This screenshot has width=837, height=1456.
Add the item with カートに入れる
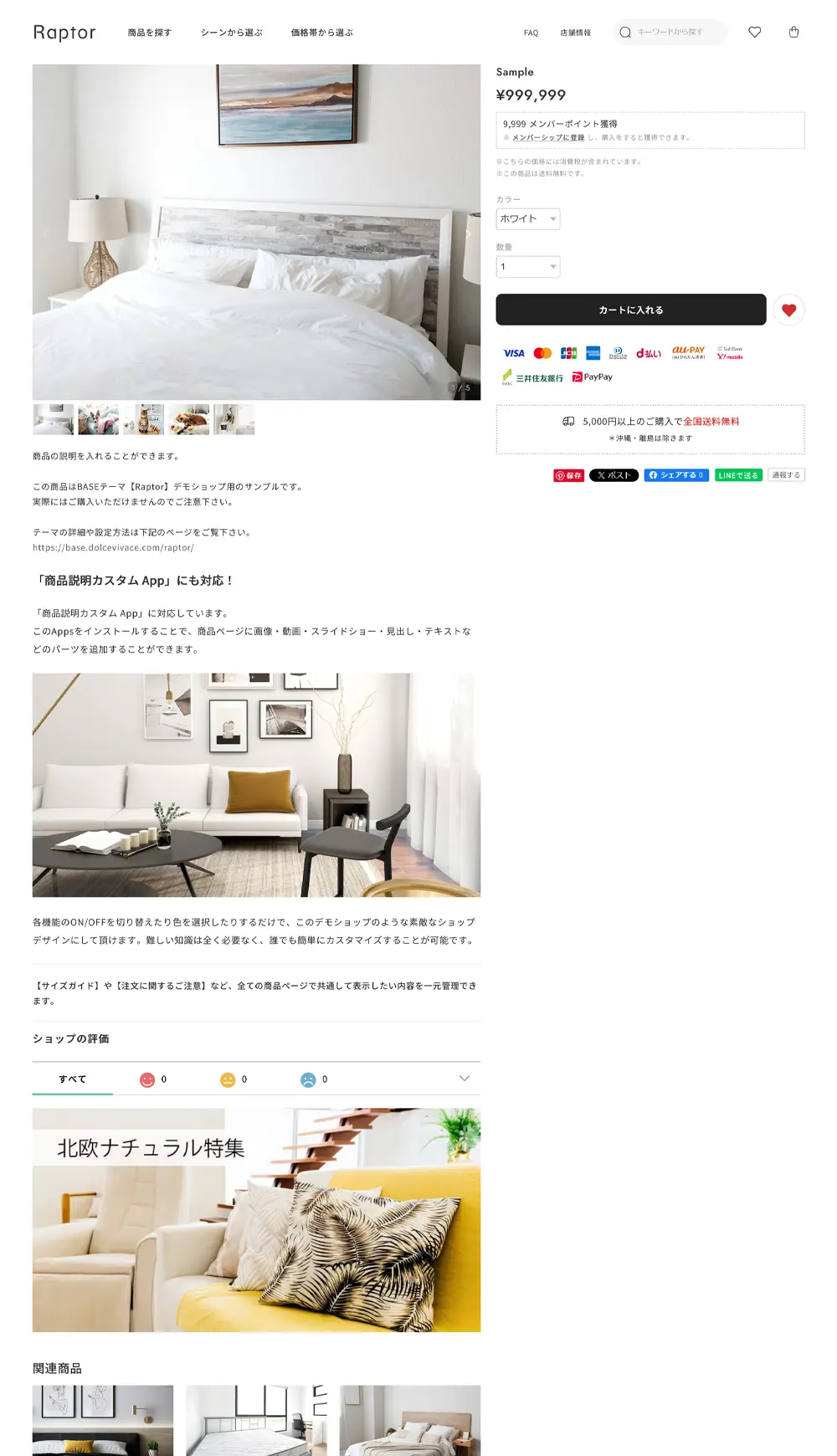point(630,310)
